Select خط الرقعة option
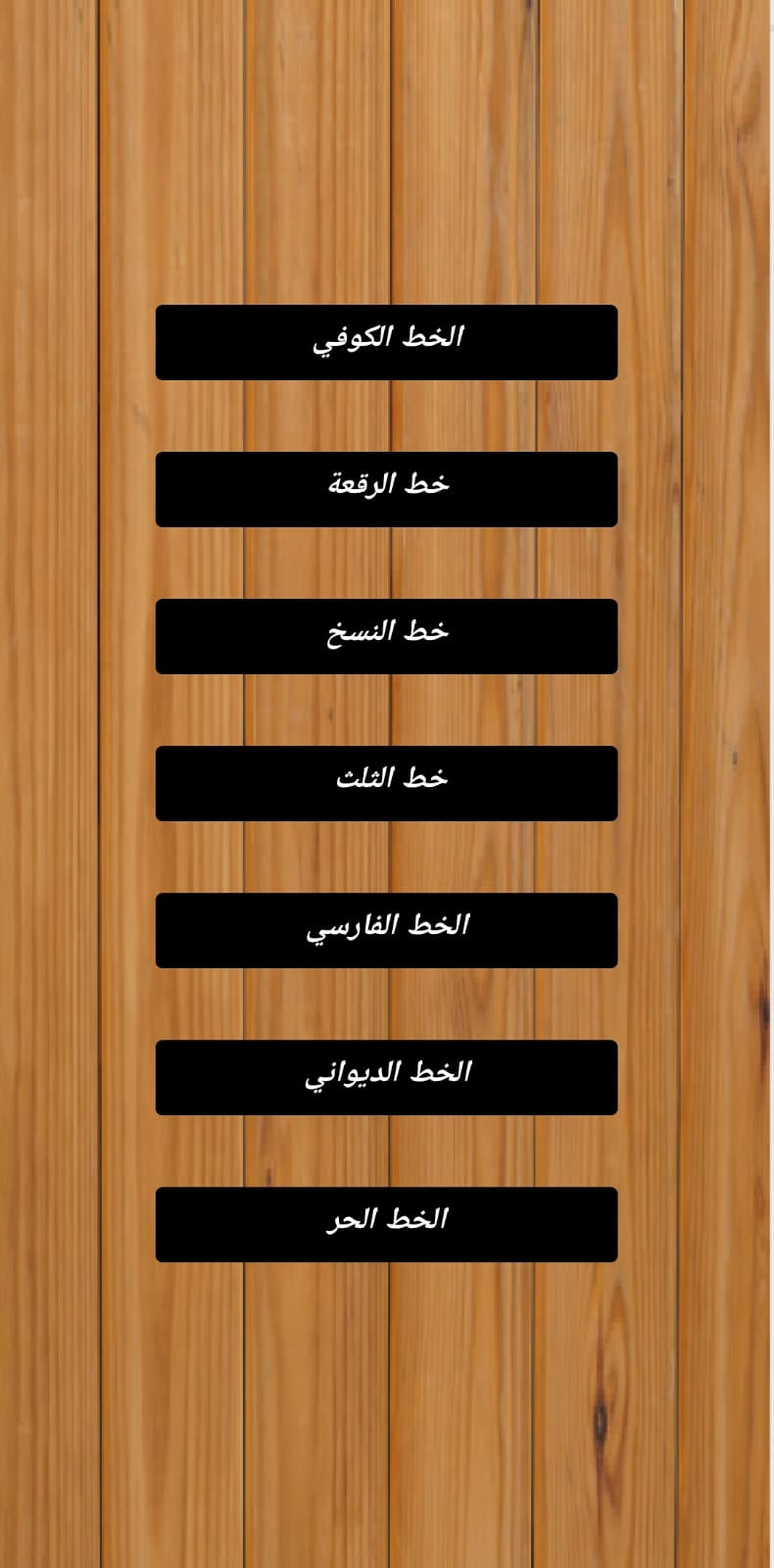 [x=386, y=489]
